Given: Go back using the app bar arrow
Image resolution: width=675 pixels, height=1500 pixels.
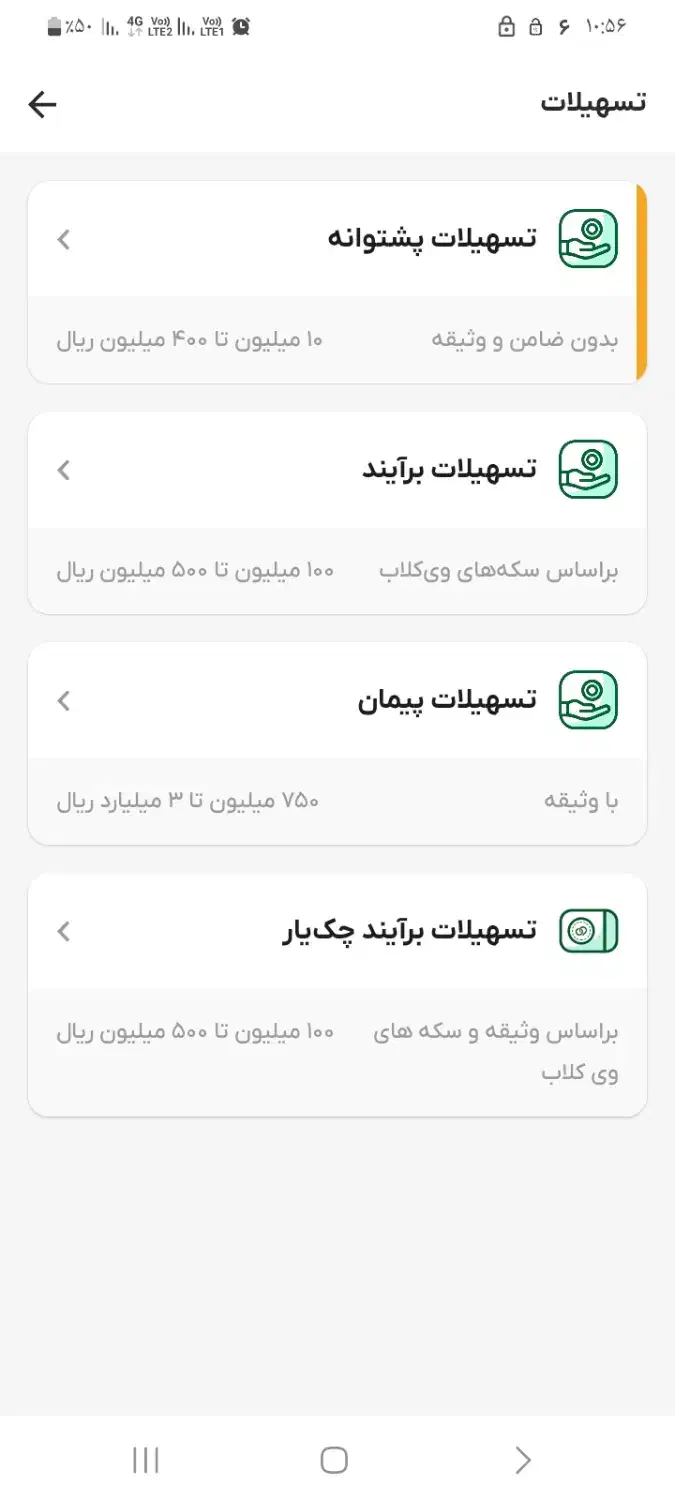Looking at the screenshot, I should tap(43, 104).
